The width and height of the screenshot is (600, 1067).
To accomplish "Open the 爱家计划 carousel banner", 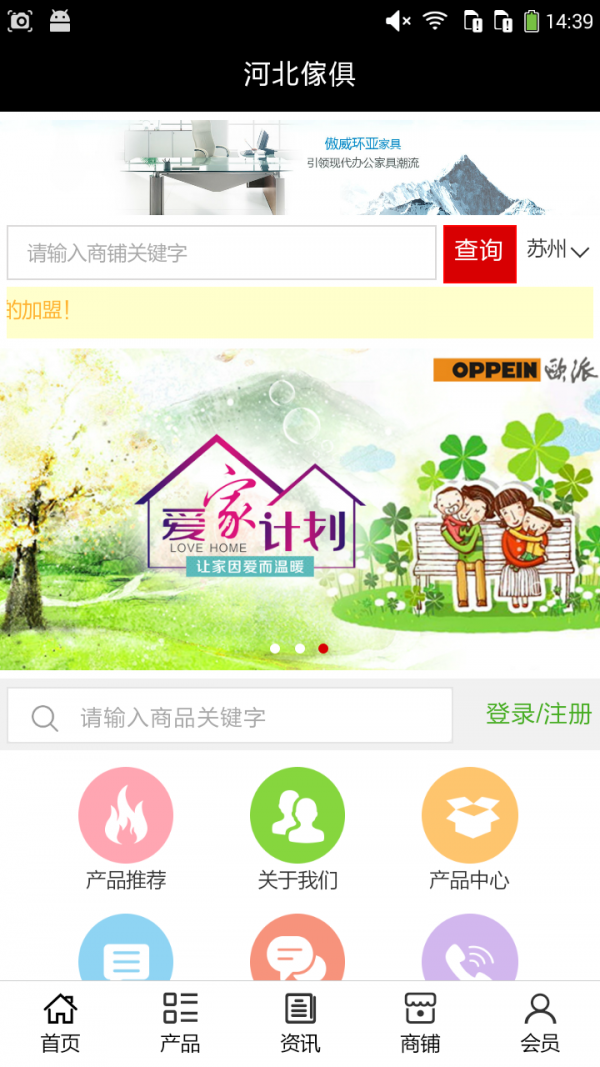I will (300, 508).
